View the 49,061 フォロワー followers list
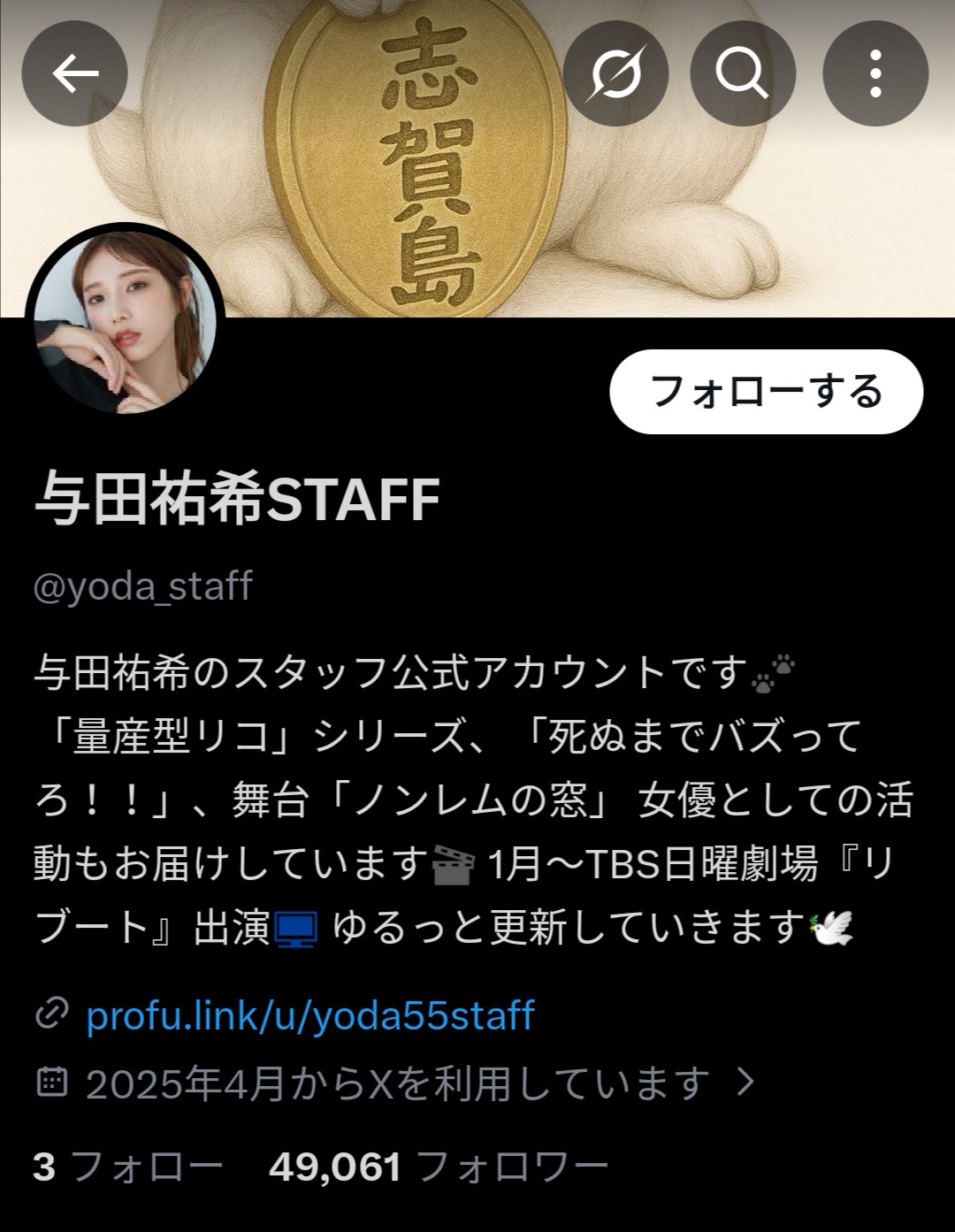955x1232 pixels. click(439, 1167)
